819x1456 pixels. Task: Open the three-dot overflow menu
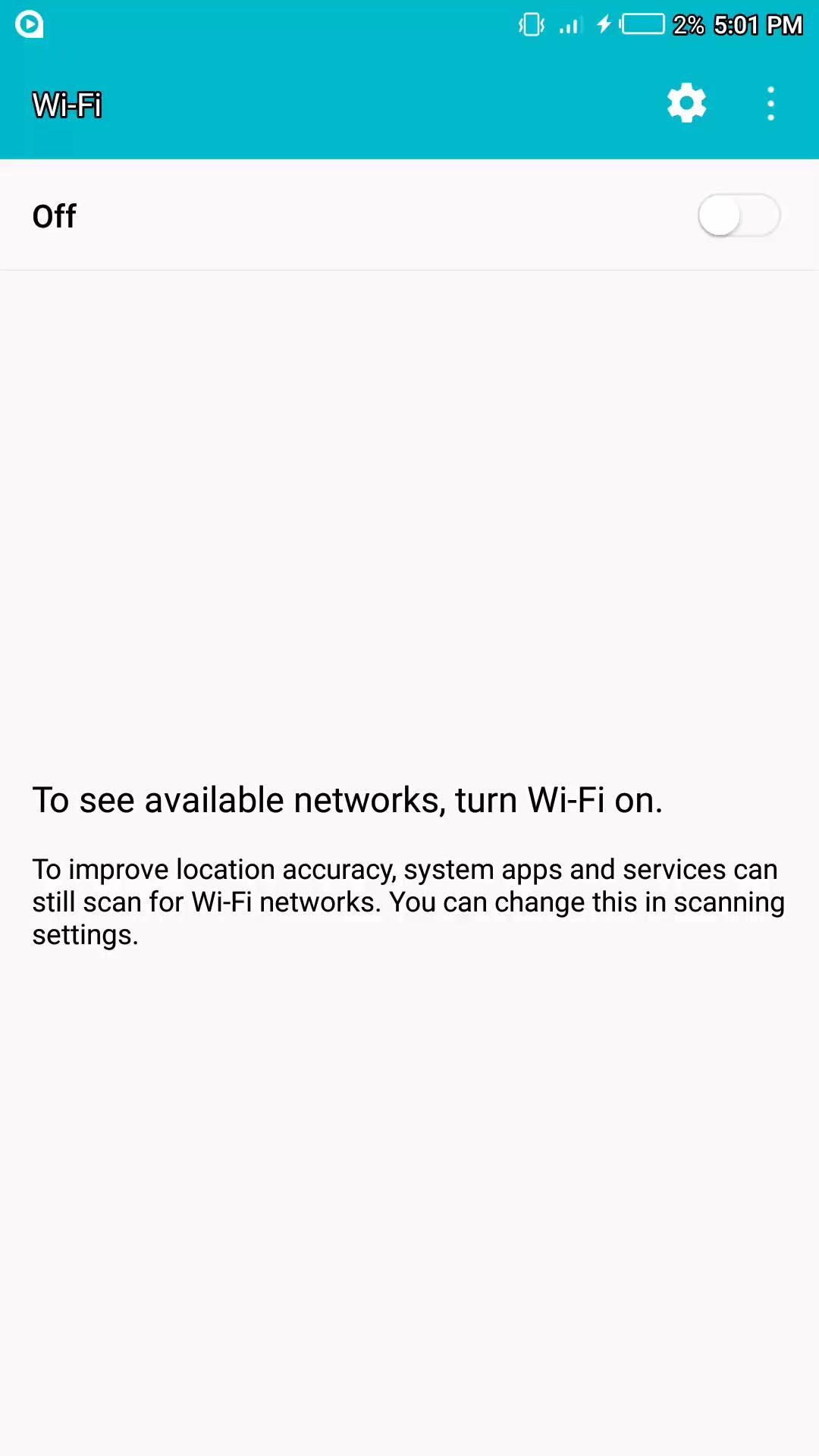click(x=770, y=103)
